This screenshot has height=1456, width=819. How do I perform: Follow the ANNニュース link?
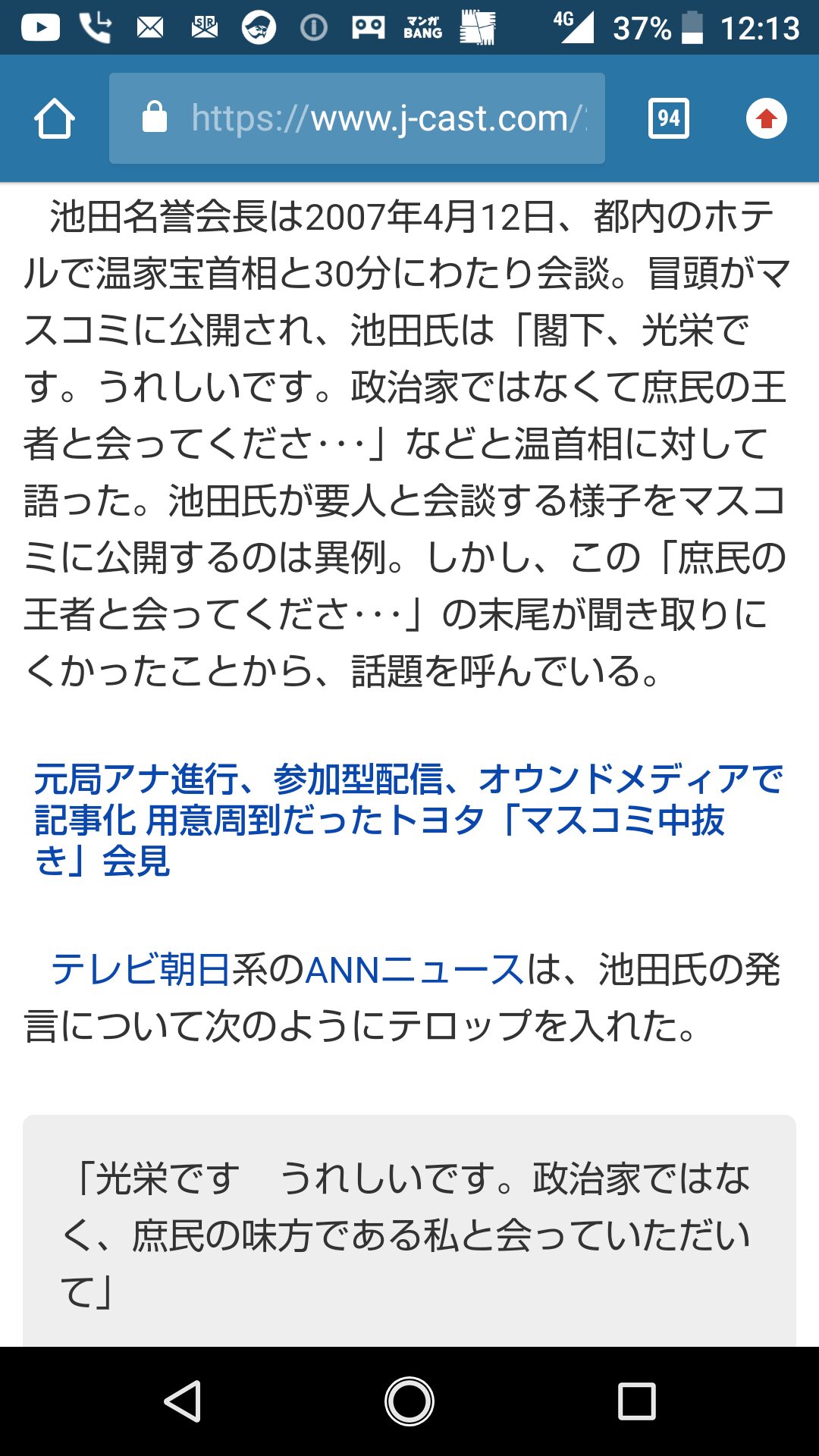pos(414,969)
